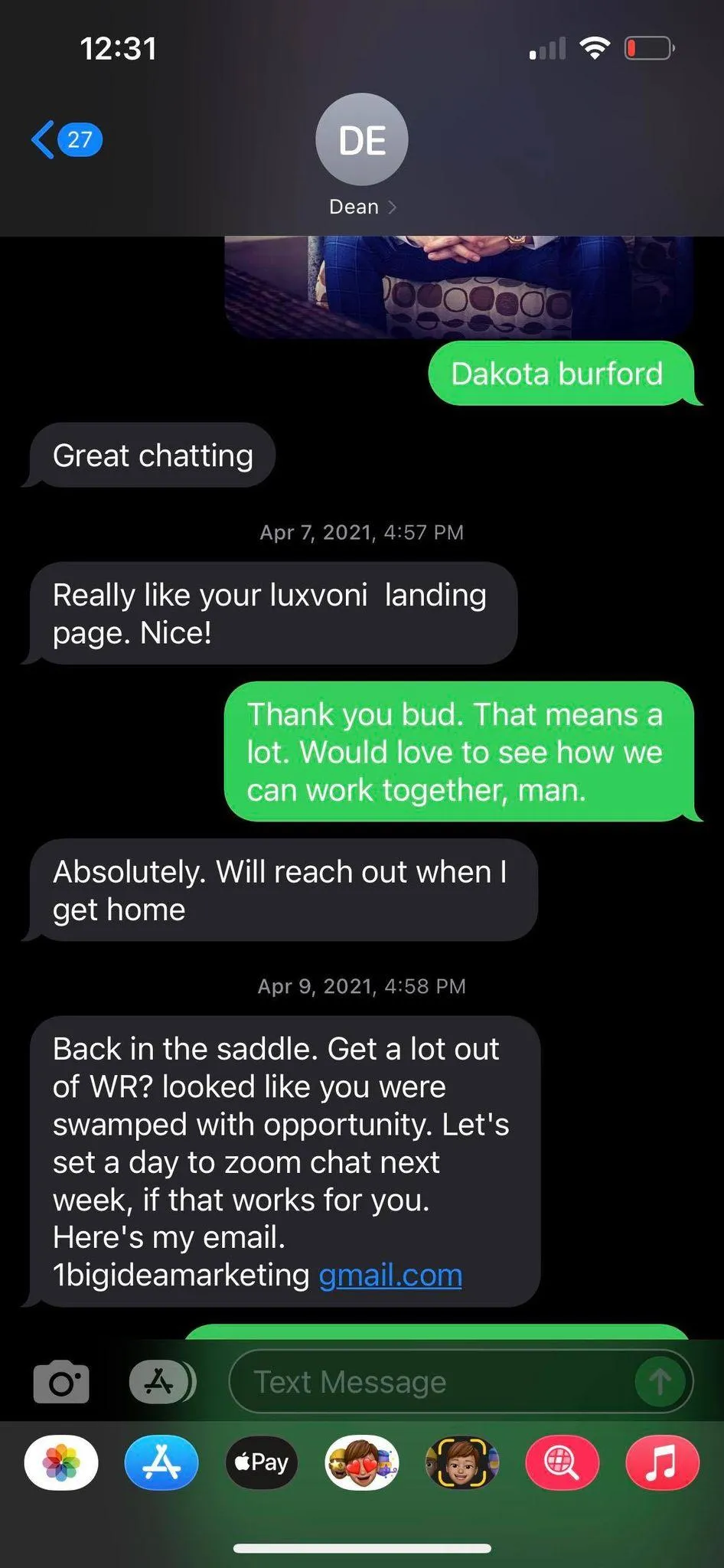Open Apple Pay in the app drawer
Screen dimensions: 724x1568
262,1462
